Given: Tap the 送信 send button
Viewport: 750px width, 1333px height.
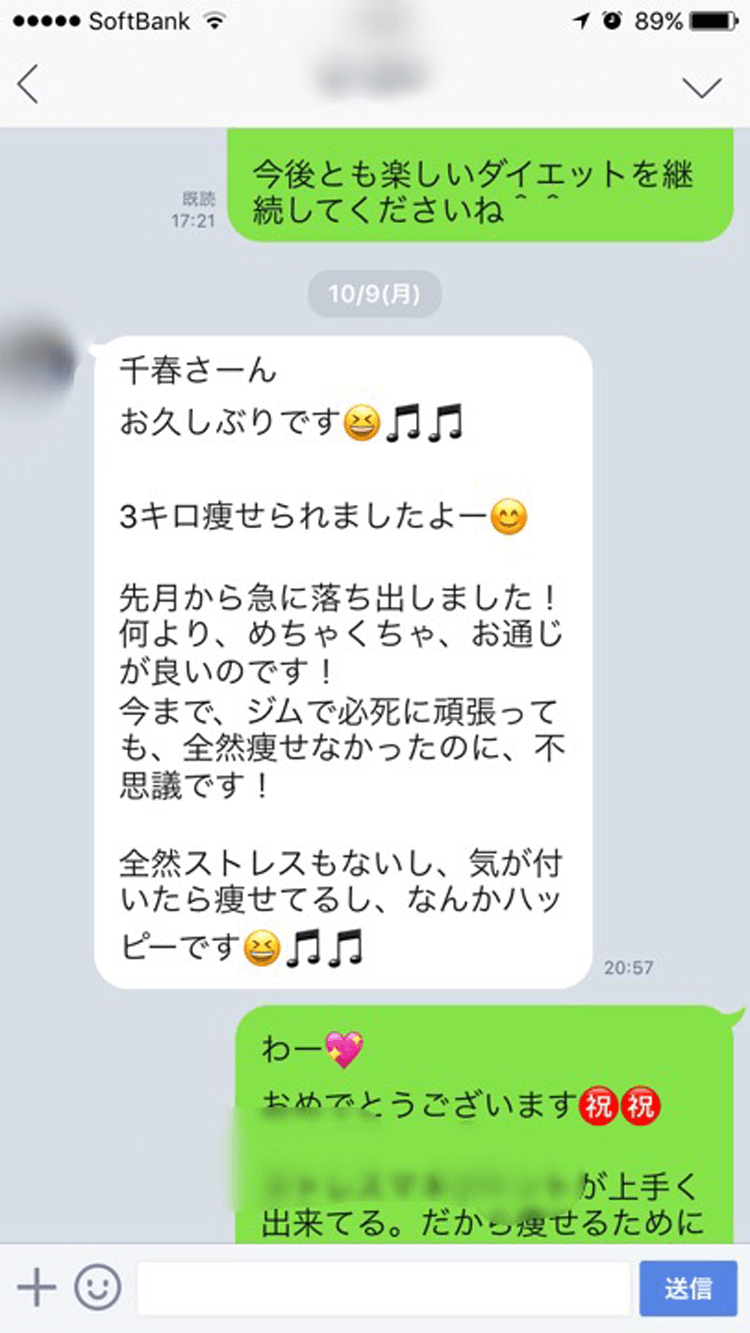Looking at the screenshot, I should click(x=687, y=1288).
